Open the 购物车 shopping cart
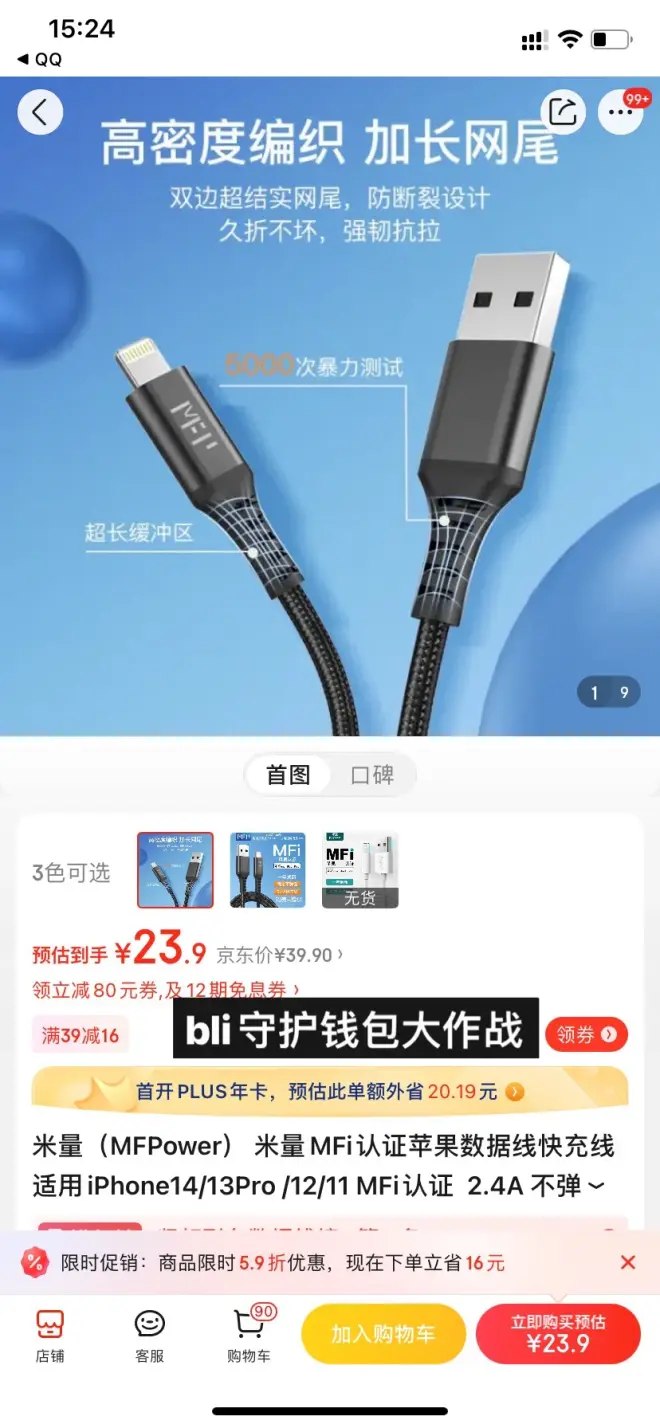Image resolution: width=660 pixels, height=1428 pixels. tap(248, 1336)
